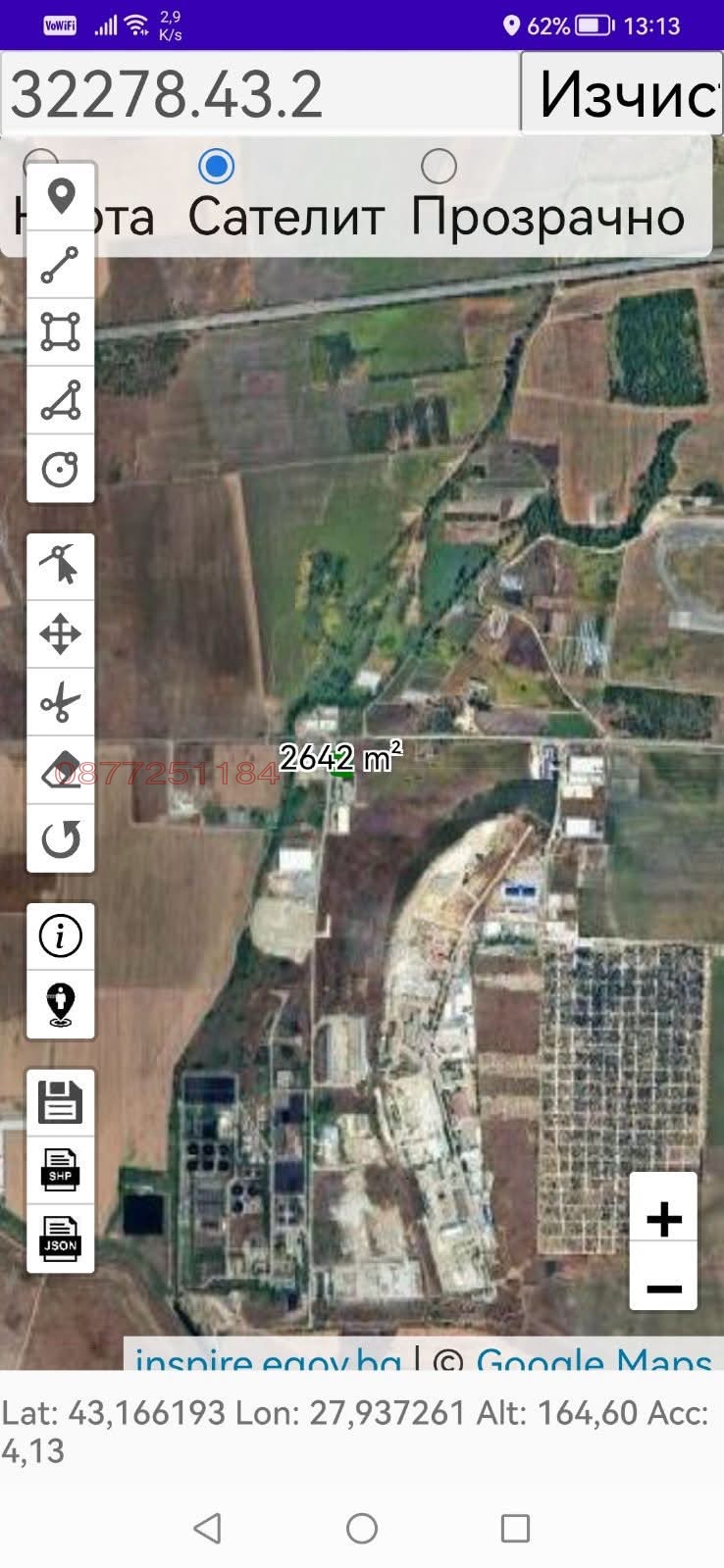Activate the eraser tool
The height and width of the screenshot is (1568, 724).
tap(61, 771)
